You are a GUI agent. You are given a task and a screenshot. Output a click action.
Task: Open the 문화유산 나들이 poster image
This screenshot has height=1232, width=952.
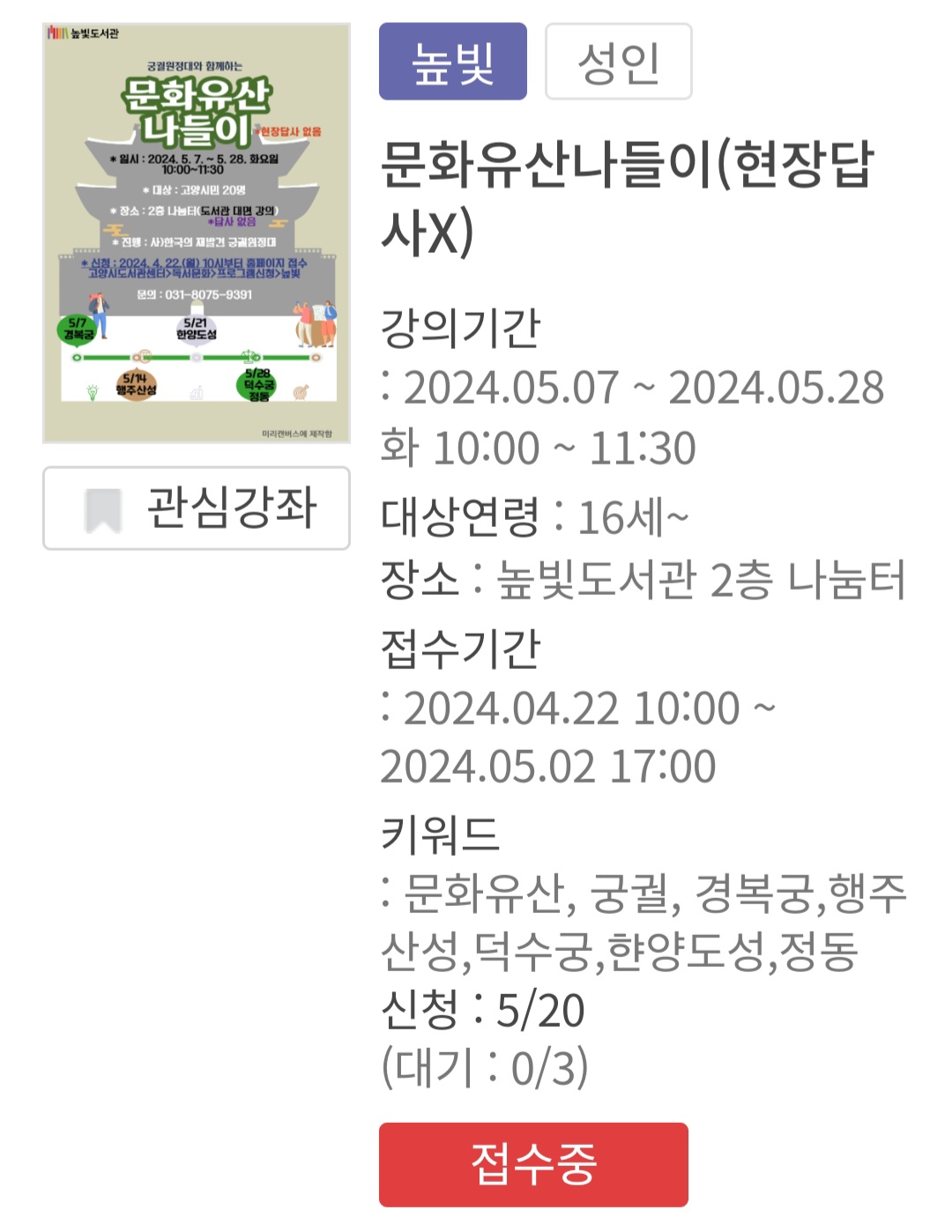point(197,233)
